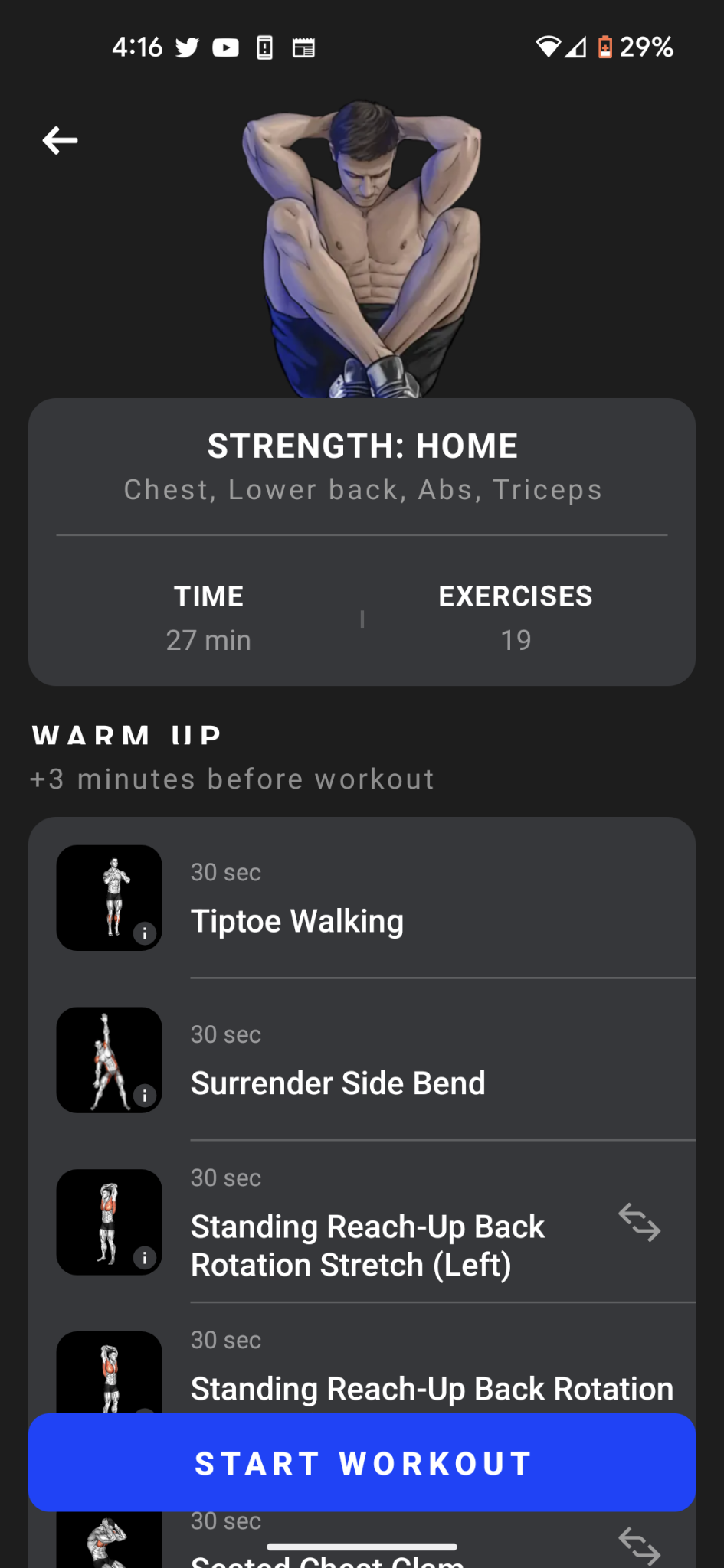Viewport: 724px width, 1568px height.
Task: Open the Surrender Side Bend exercise
Action: pos(362,1060)
